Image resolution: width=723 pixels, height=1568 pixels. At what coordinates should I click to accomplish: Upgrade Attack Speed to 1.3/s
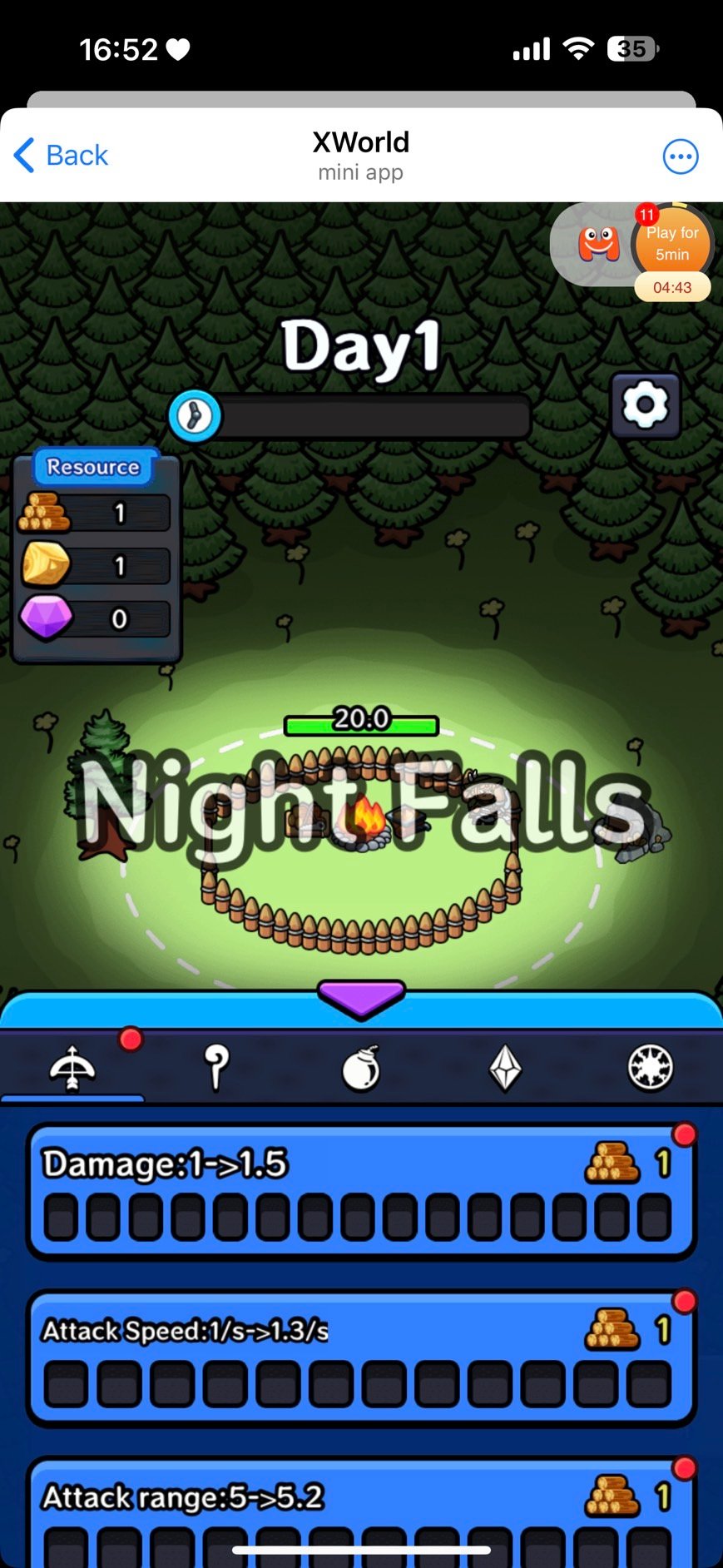click(x=361, y=1358)
